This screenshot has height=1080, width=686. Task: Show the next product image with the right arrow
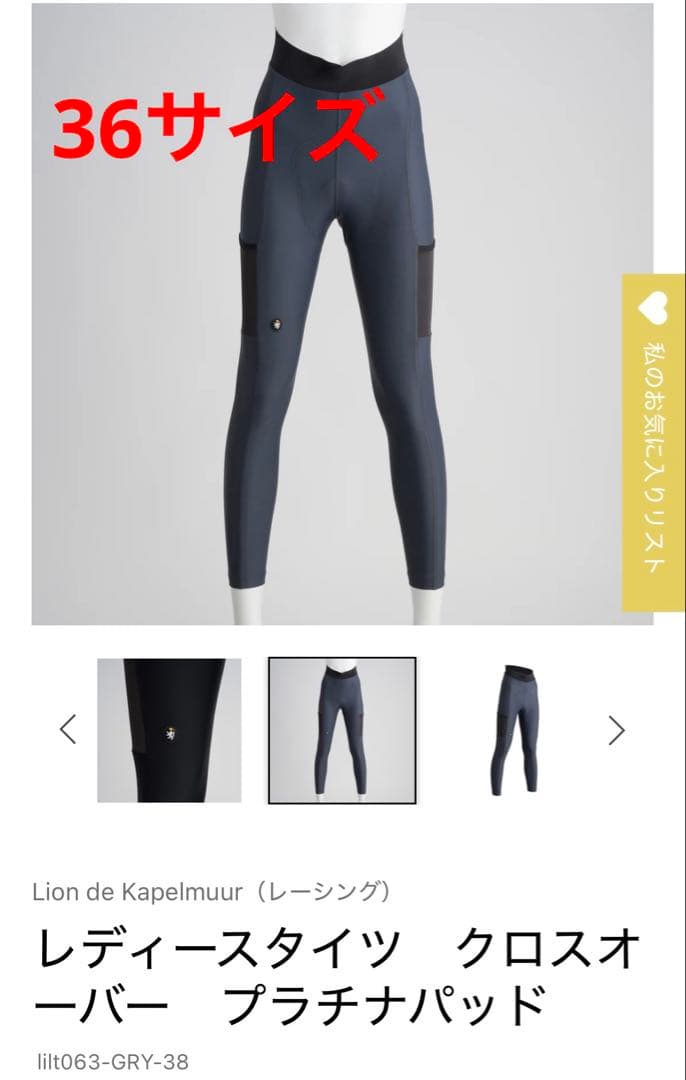pos(616,730)
